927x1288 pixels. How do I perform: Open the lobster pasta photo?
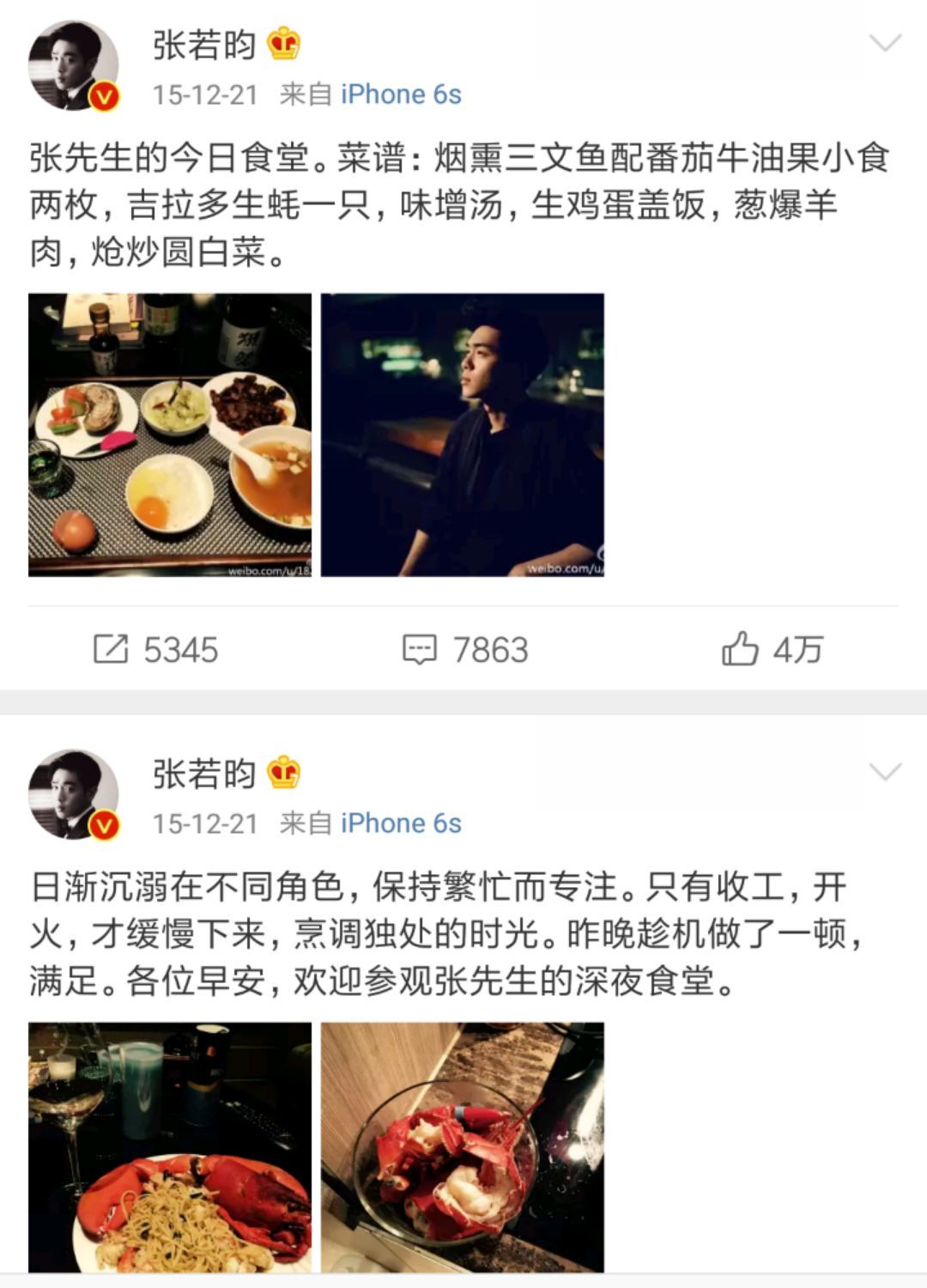pos(170,1146)
